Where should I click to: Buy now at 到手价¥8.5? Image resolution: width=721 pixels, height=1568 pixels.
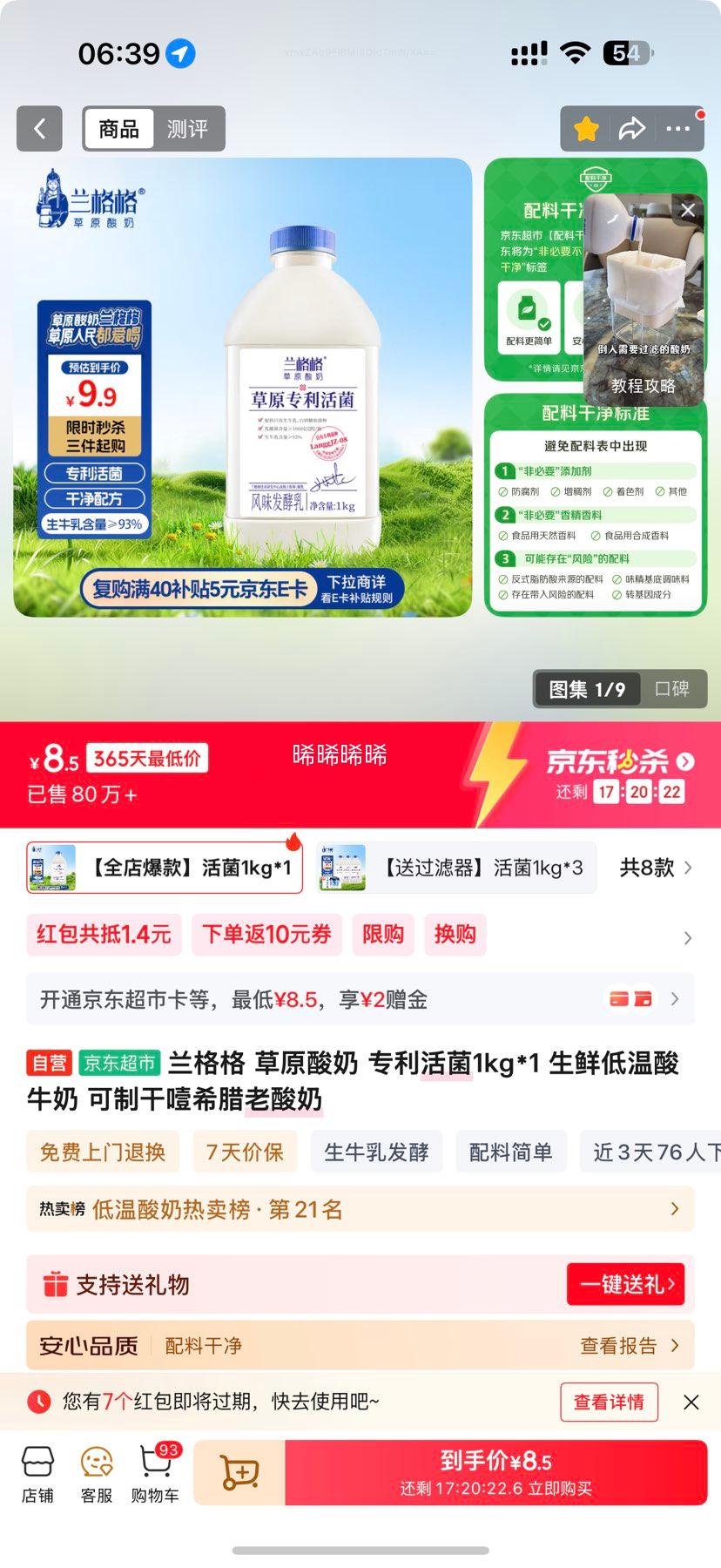pos(495,1473)
